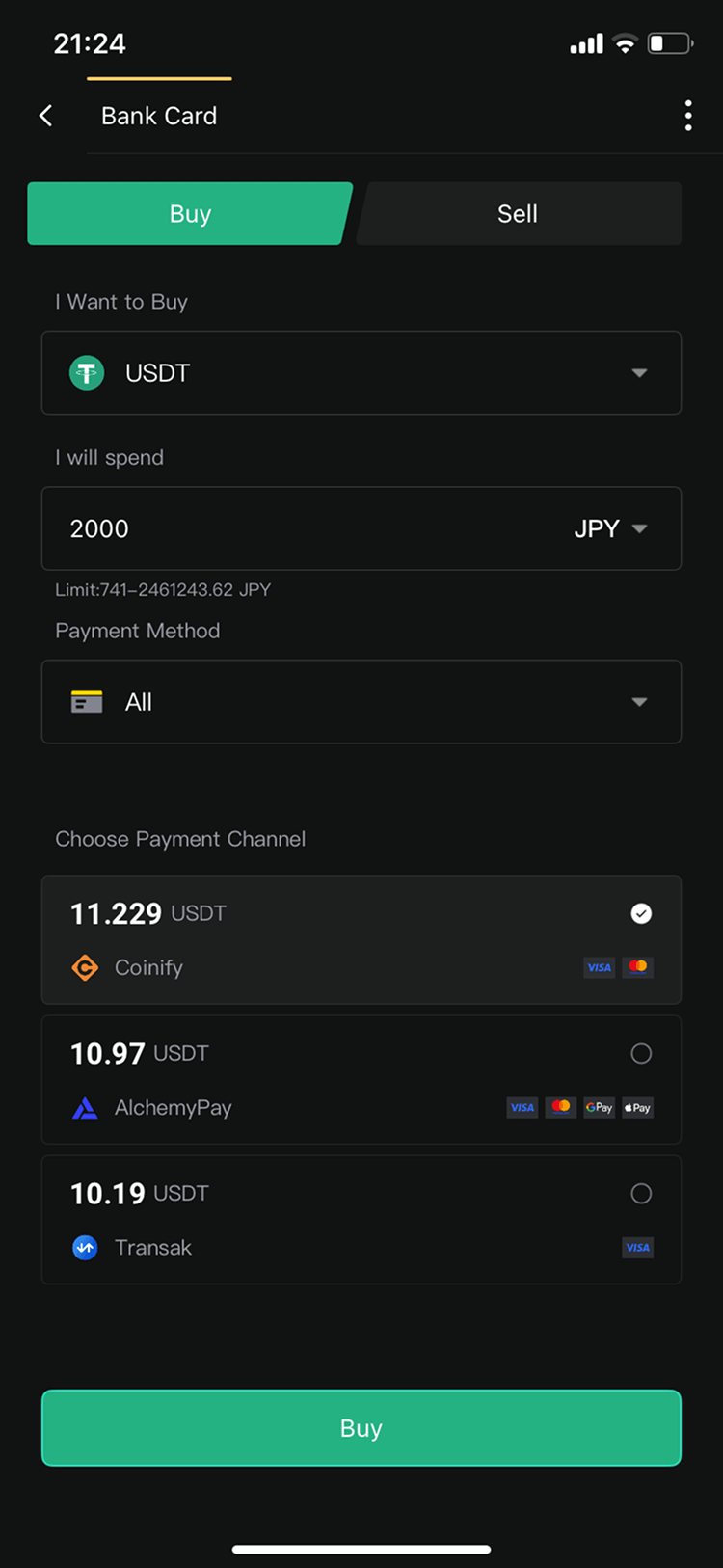Go back from Bank Card screen
Viewport: 723px width, 1568px height.
coord(45,116)
